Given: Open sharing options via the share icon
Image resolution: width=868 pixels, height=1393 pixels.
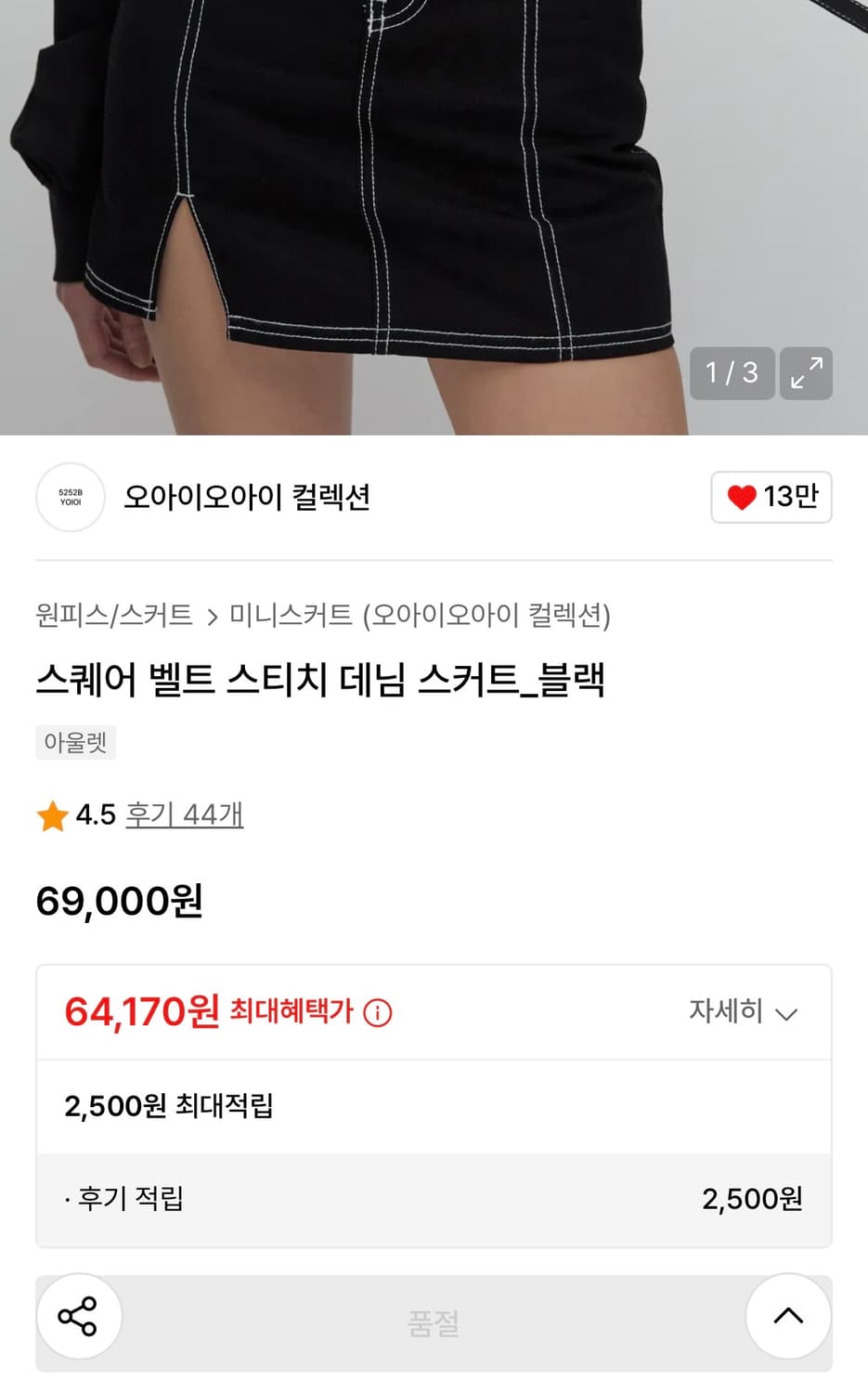Looking at the screenshot, I should click(80, 1316).
